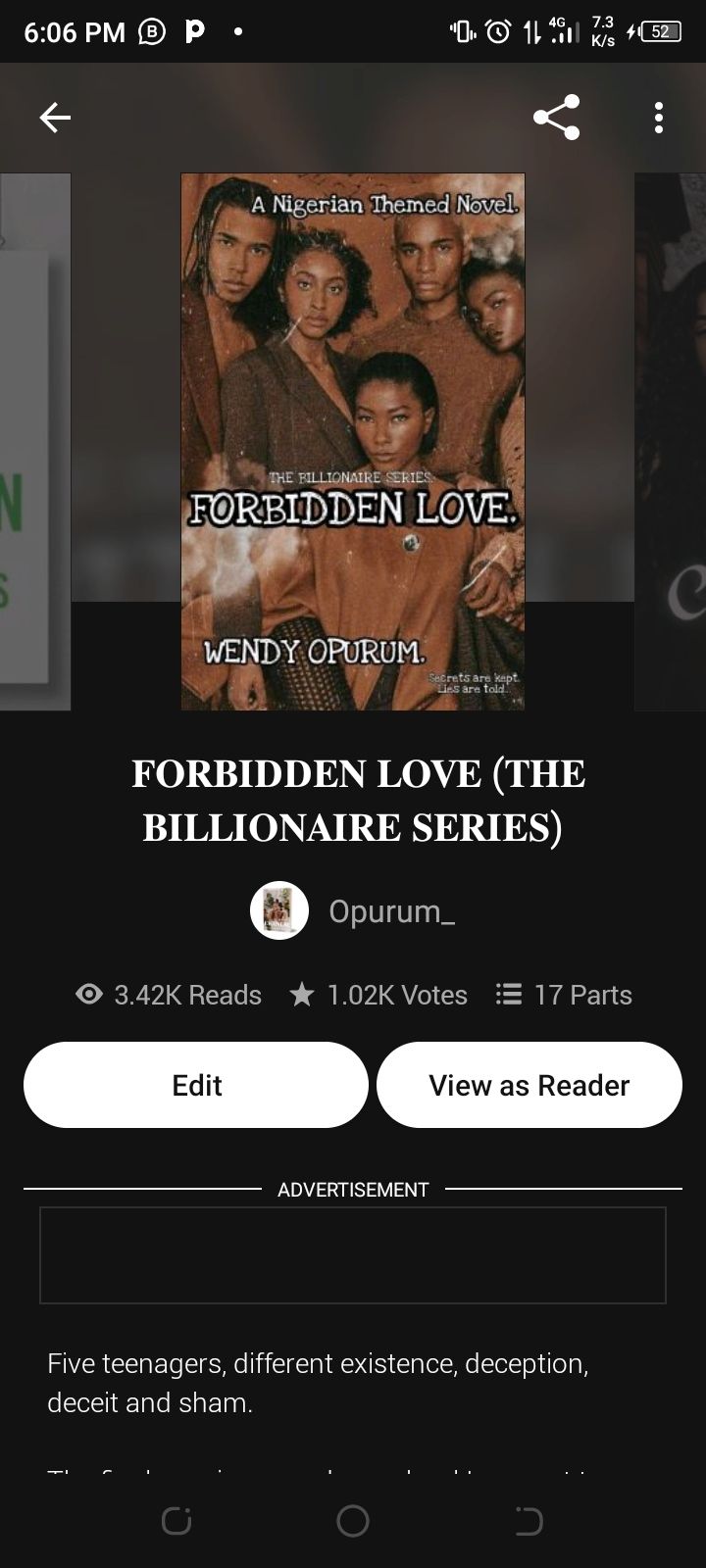Open author profile Opurum_
This screenshot has width=706, height=1568.
(x=353, y=910)
